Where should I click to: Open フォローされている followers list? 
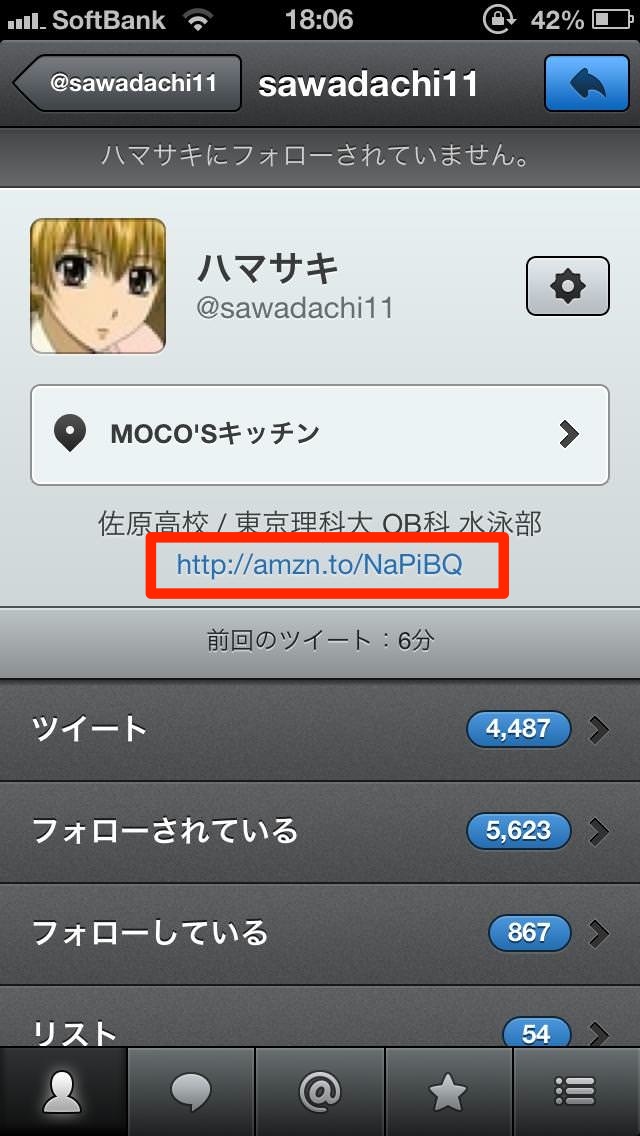tap(319, 831)
